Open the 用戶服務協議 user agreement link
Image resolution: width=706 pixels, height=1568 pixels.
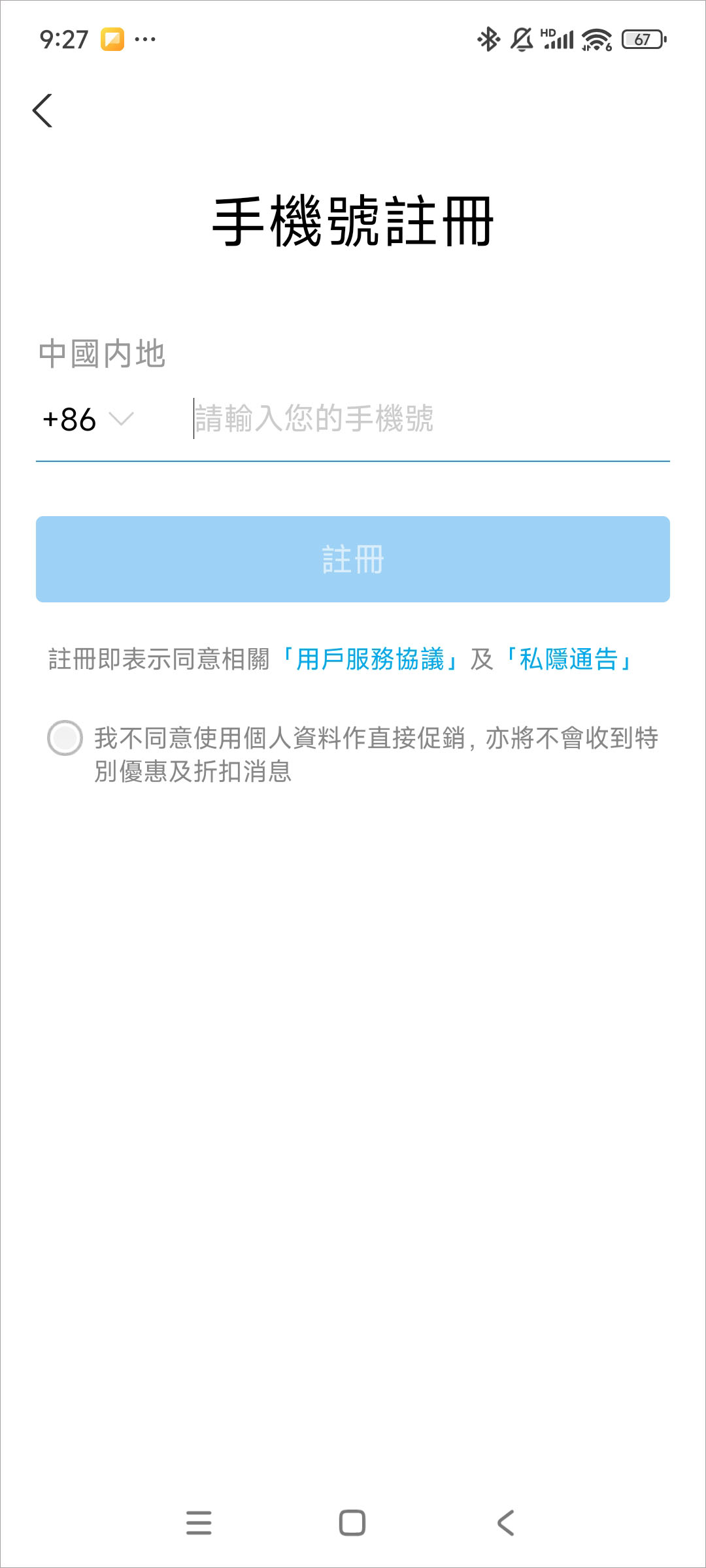(370, 659)
